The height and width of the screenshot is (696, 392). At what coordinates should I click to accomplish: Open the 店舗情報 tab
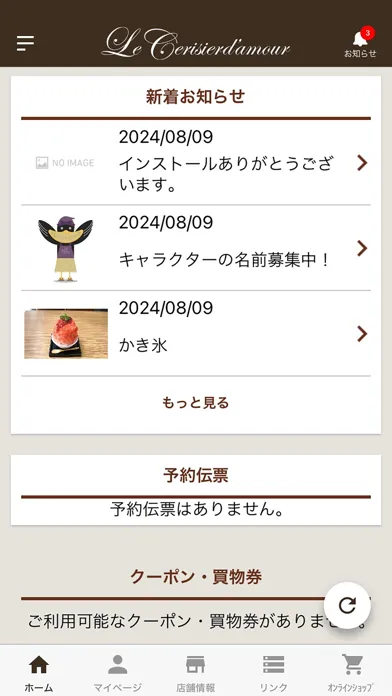point(196,672)
